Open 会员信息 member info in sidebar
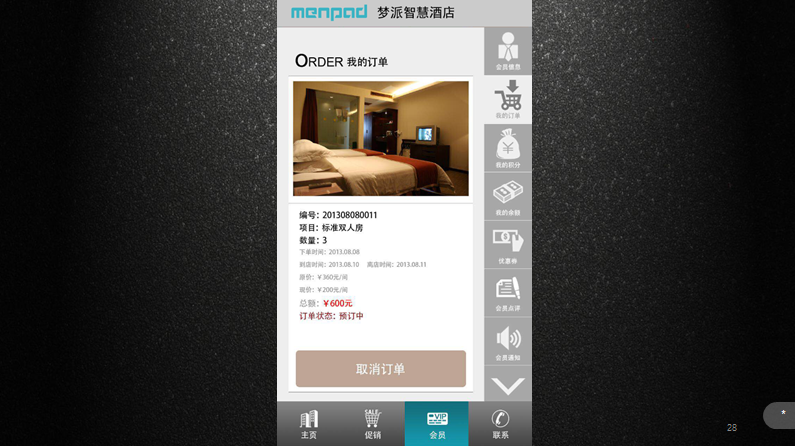 coord(508,51)
